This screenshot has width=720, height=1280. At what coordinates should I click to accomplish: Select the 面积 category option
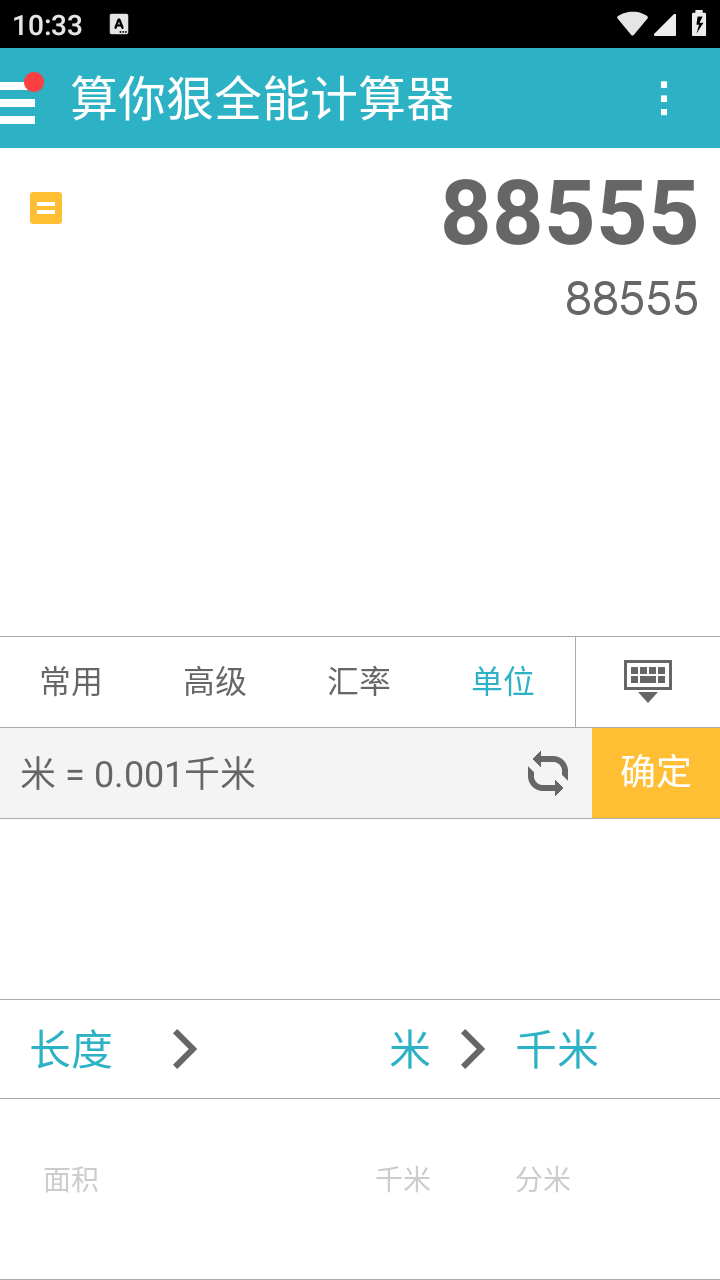pos(70,1180)
